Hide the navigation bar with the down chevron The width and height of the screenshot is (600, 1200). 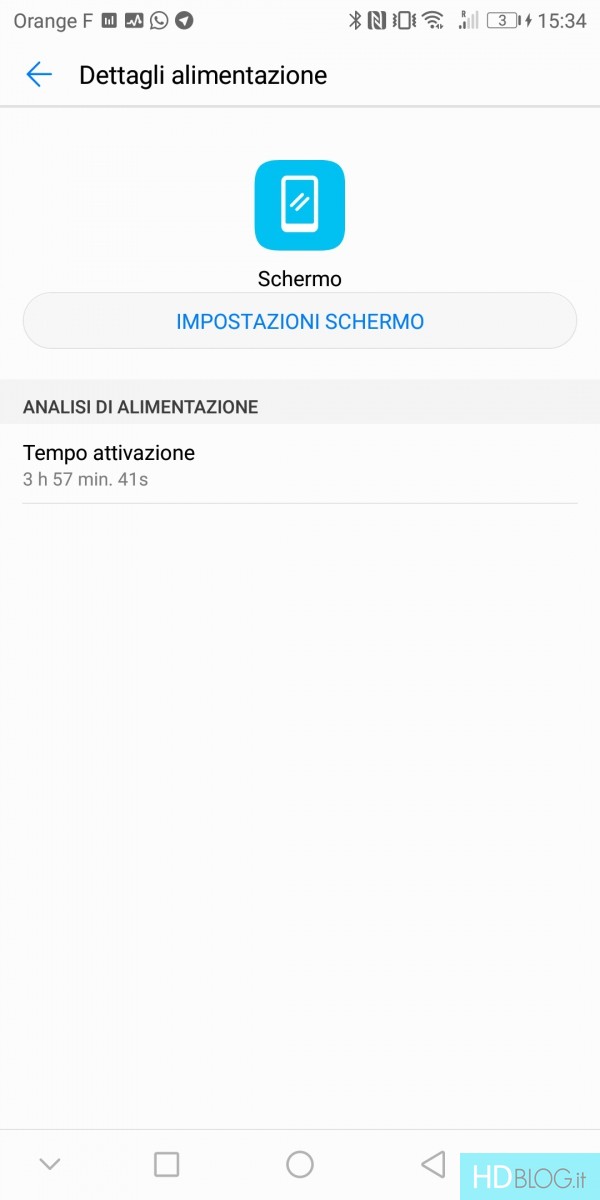[50, 1164]
